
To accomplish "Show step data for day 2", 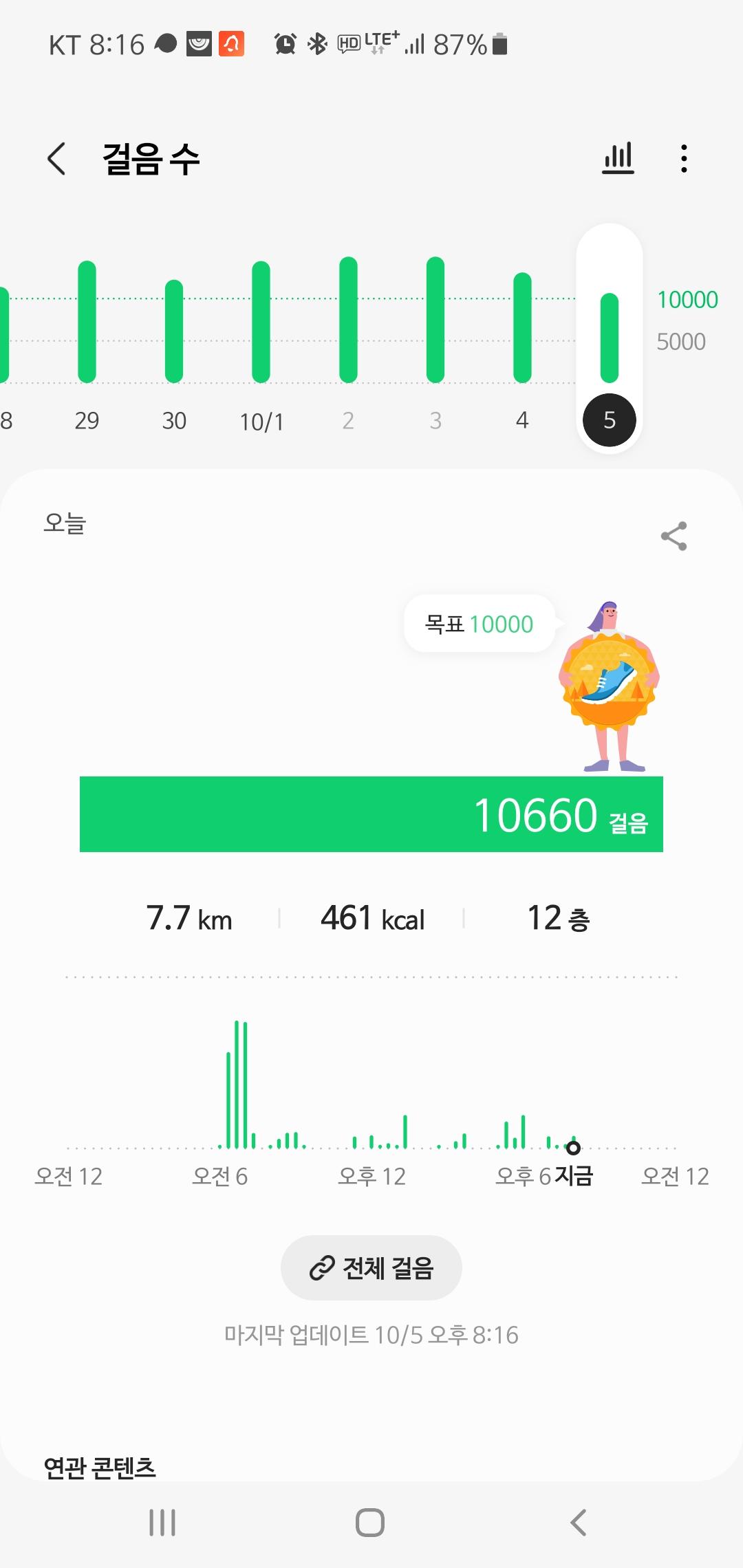I will coord(348,320).
